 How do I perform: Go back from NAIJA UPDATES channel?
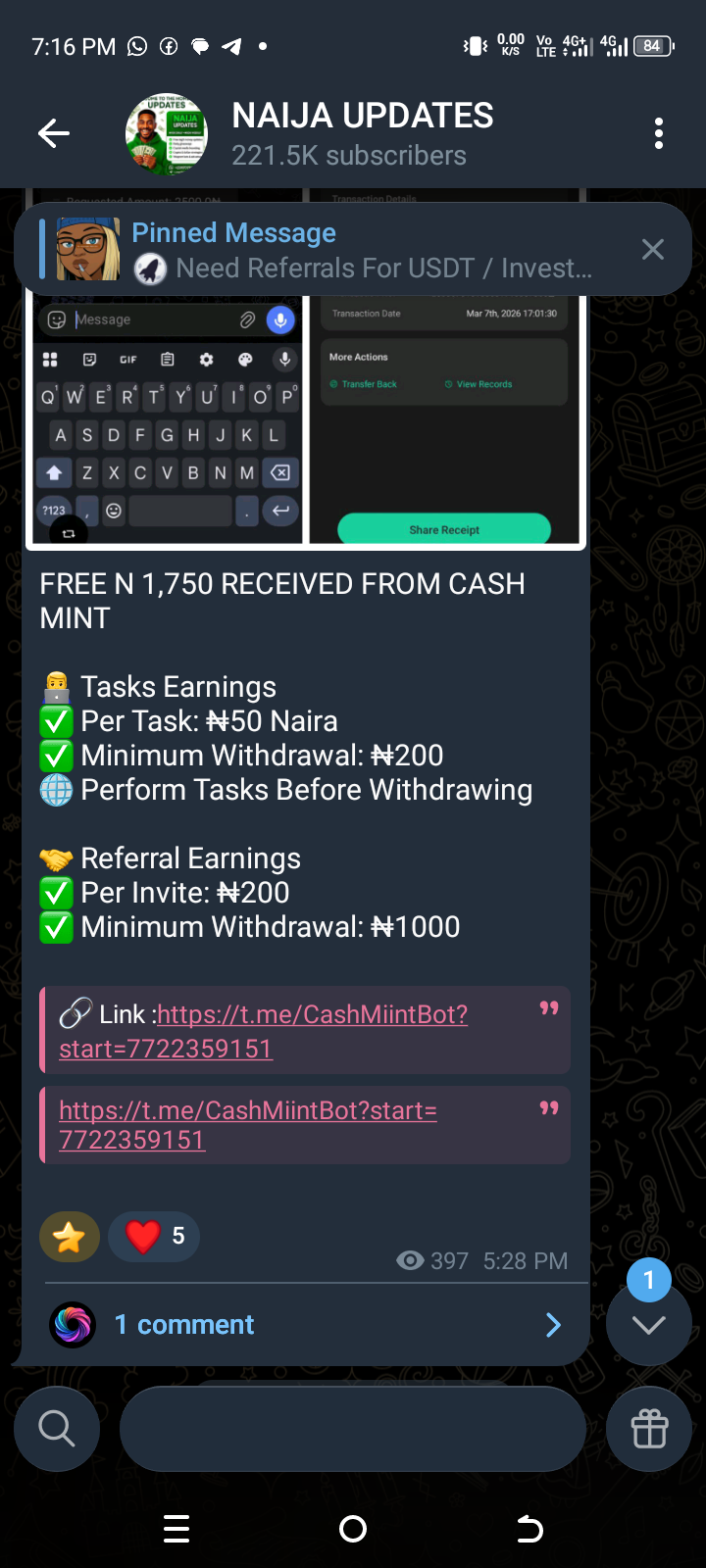[54, 133]
